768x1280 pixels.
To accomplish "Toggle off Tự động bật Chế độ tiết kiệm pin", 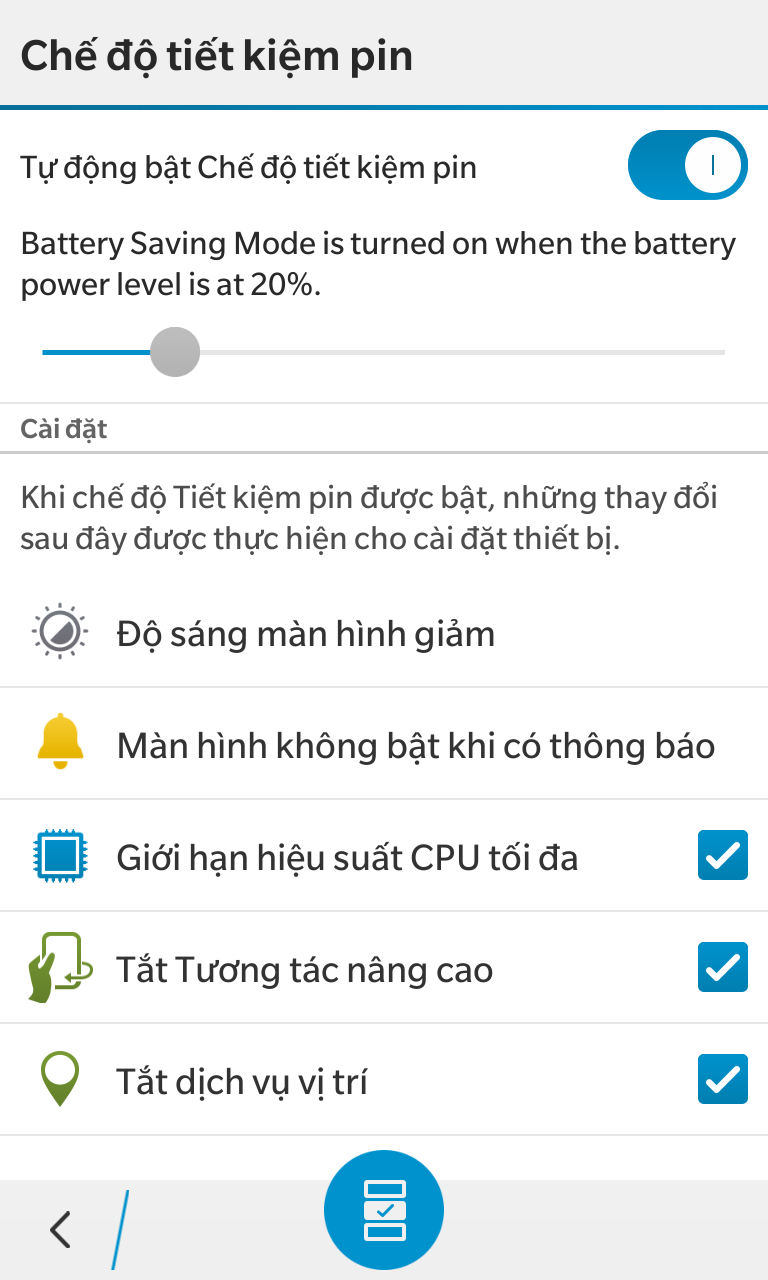I will tap(687, 165).
